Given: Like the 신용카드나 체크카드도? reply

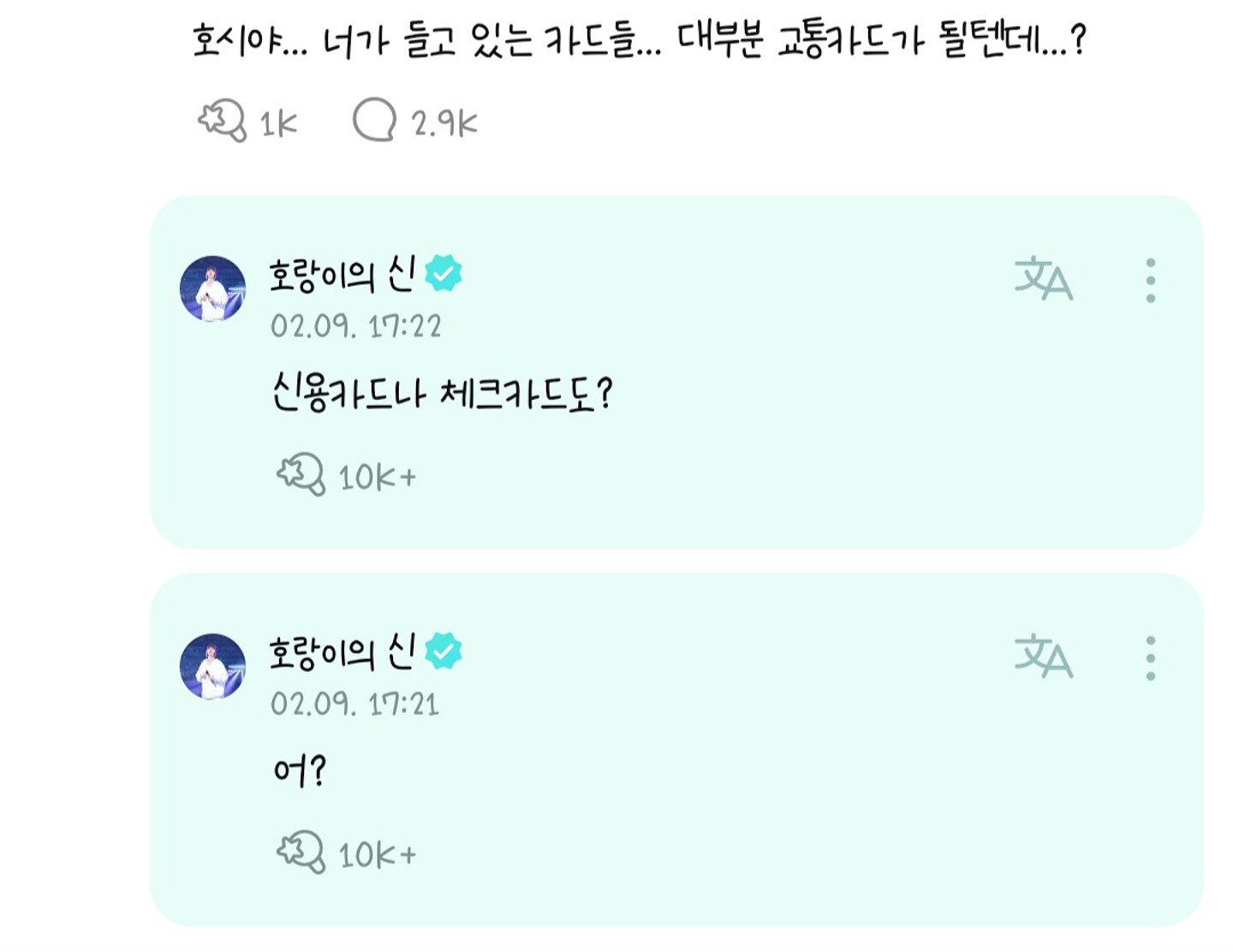Looking at the screenshot, I should pos(301,475).
